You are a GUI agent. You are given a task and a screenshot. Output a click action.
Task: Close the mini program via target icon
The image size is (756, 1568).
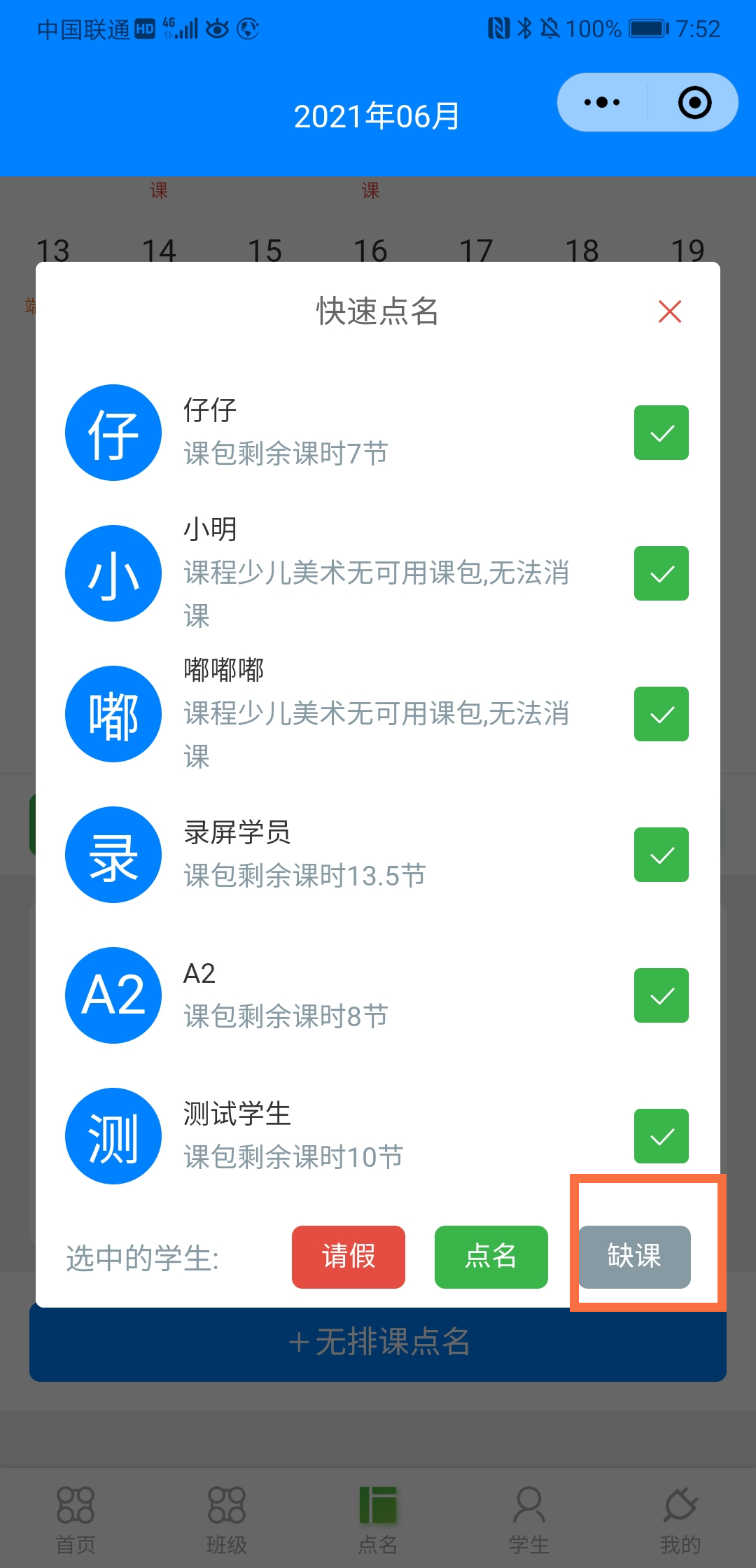tap(694, 102)
